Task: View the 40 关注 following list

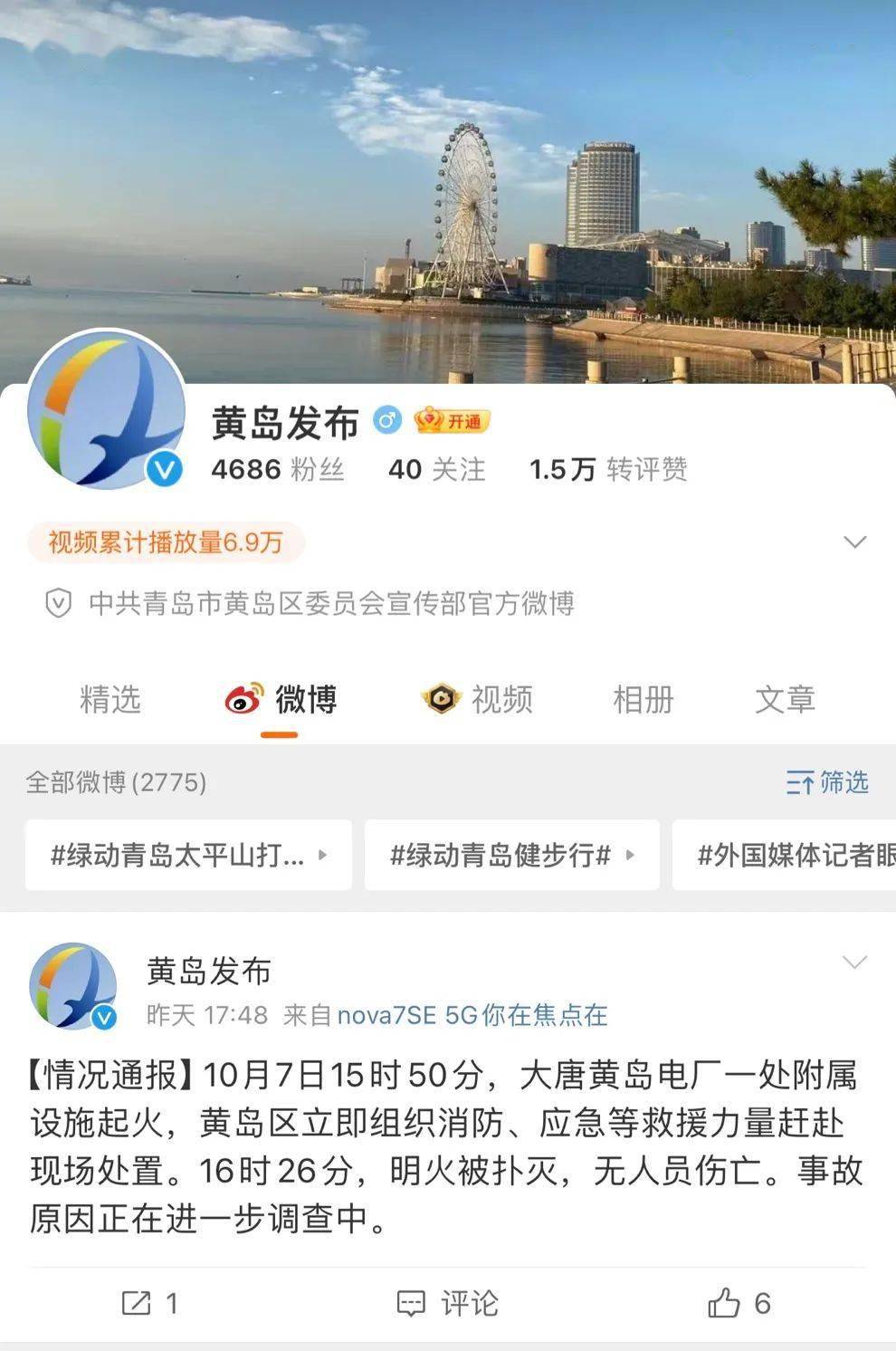Action: click(x=436, y=469)
